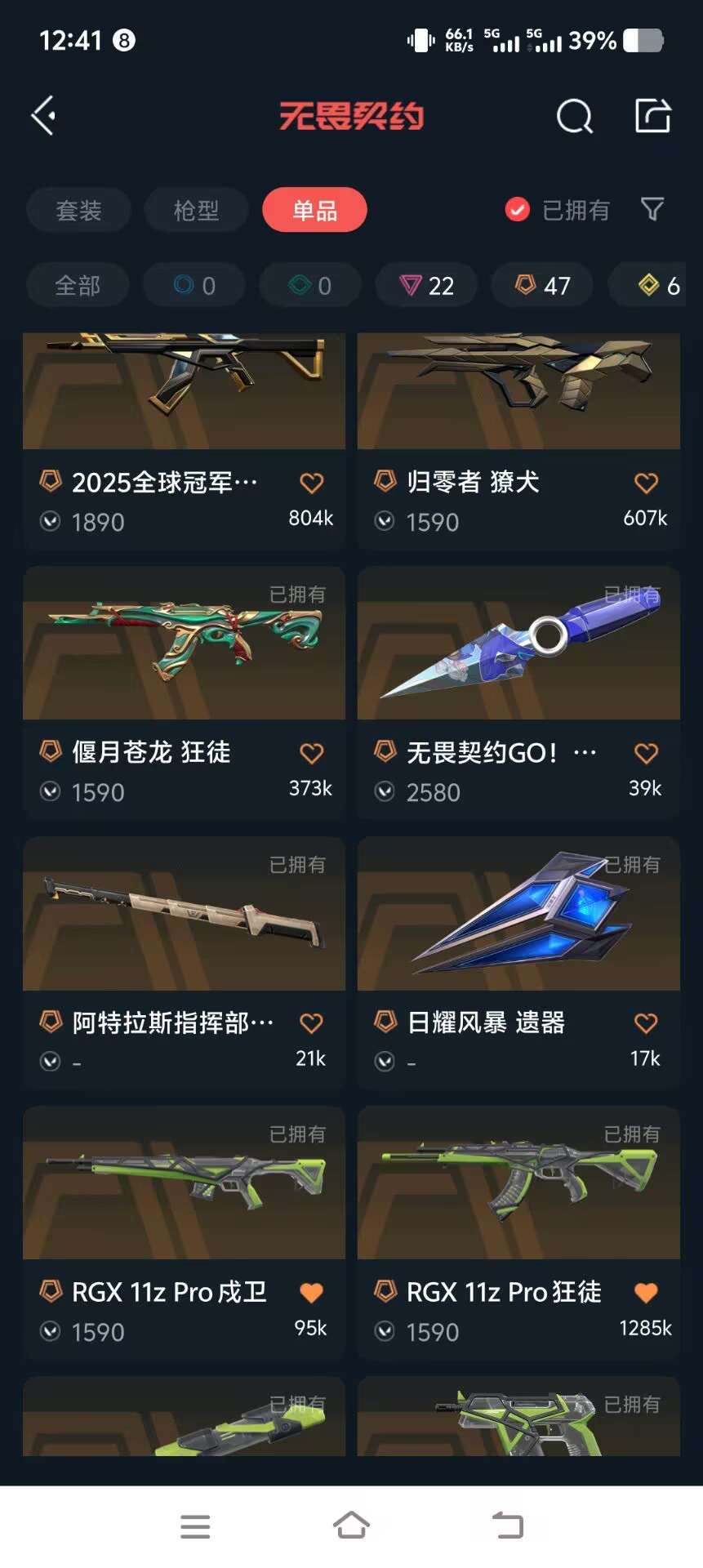Select the 单品 tab

point(314,211)
